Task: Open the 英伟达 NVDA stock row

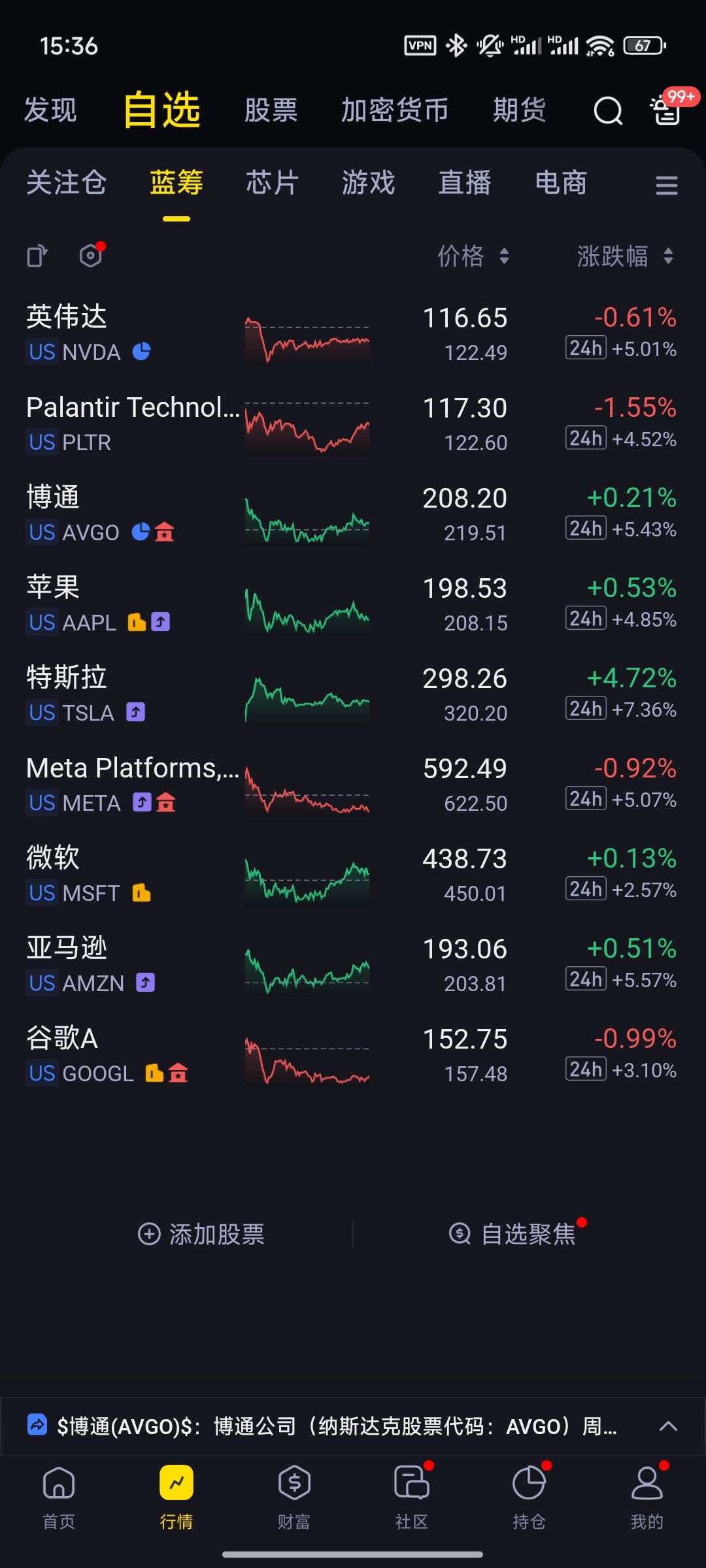Action: pyautogui.click(x=353, y=334)
